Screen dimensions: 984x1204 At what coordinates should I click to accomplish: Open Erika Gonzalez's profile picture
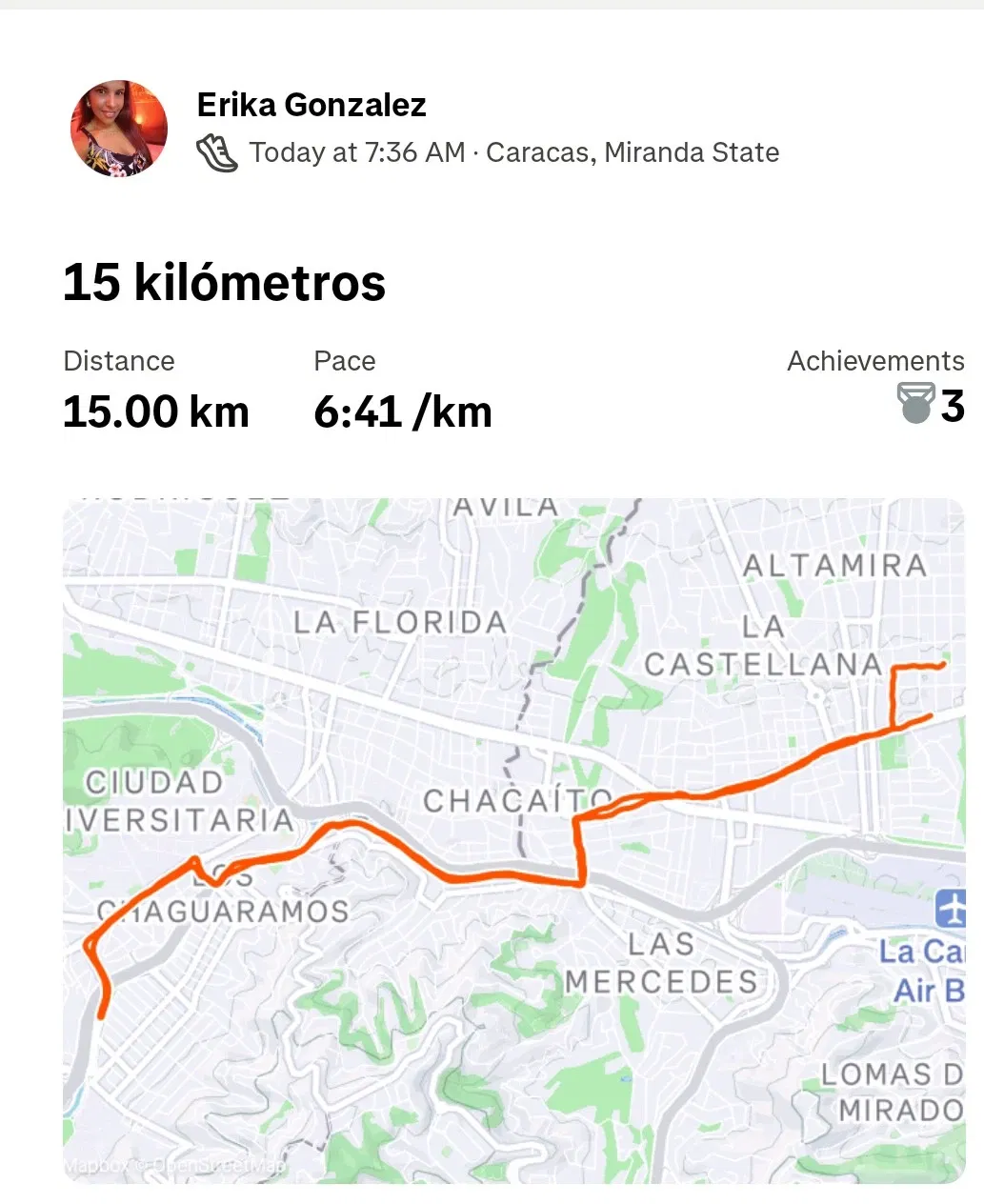119,129
